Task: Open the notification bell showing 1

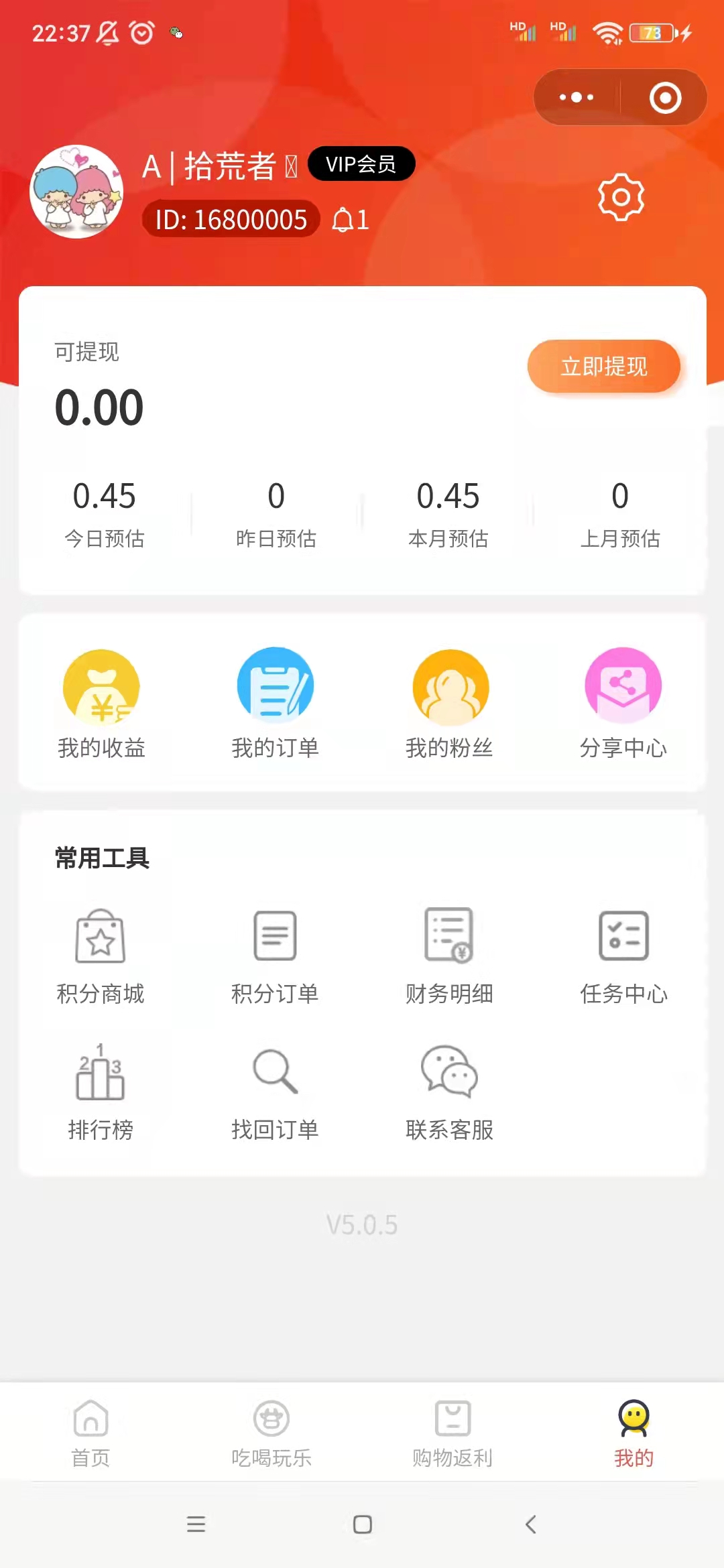Action: [349, 219]
